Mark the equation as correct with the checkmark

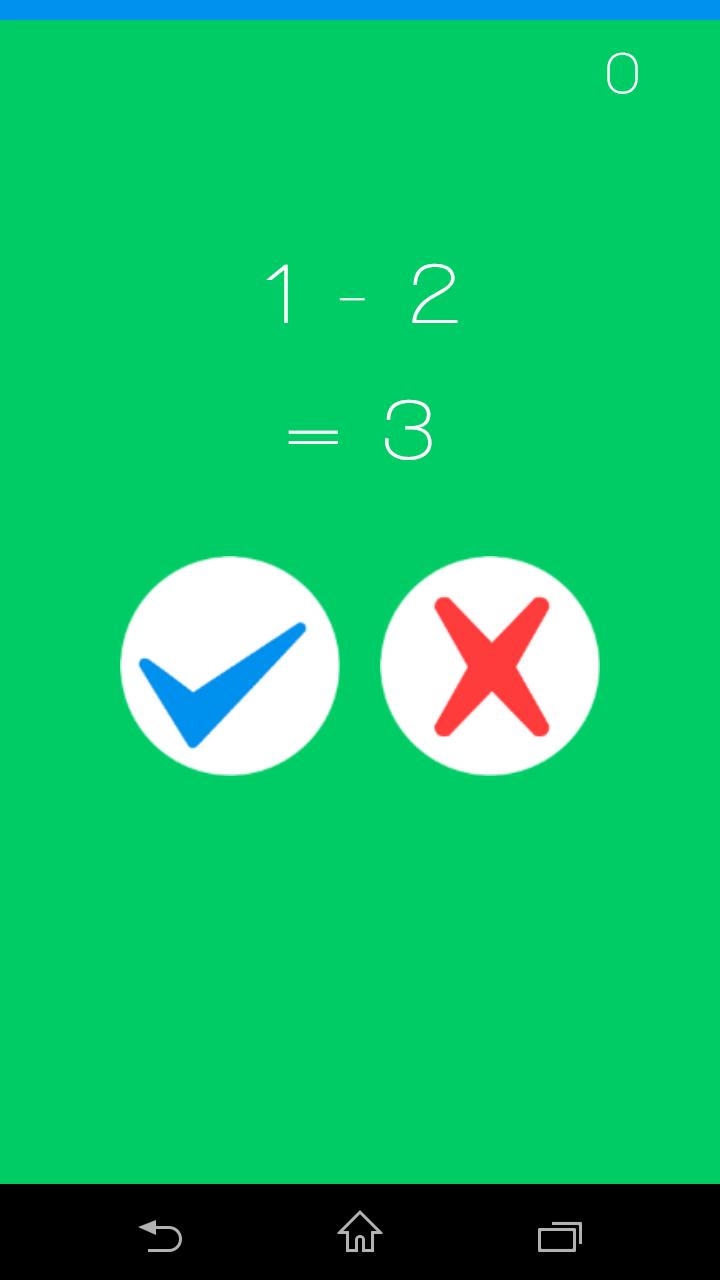click(x=230, y=666)
